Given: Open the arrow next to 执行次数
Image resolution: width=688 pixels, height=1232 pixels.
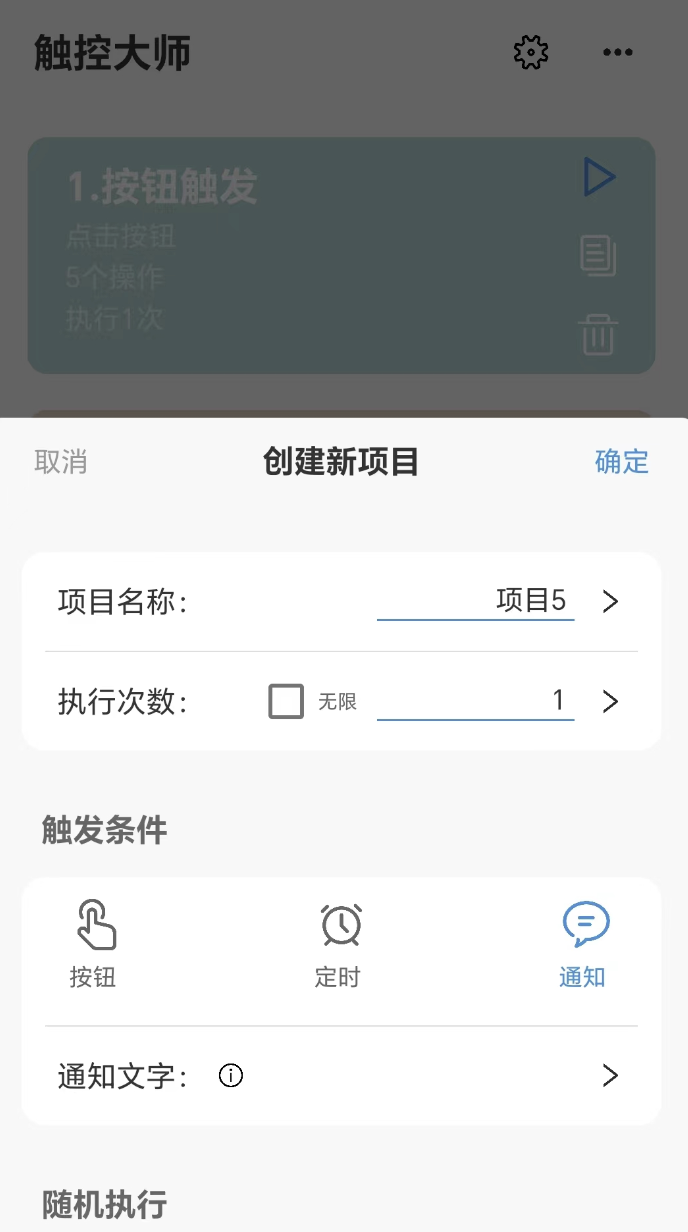Looking at the screenshot, I should 610,701.
